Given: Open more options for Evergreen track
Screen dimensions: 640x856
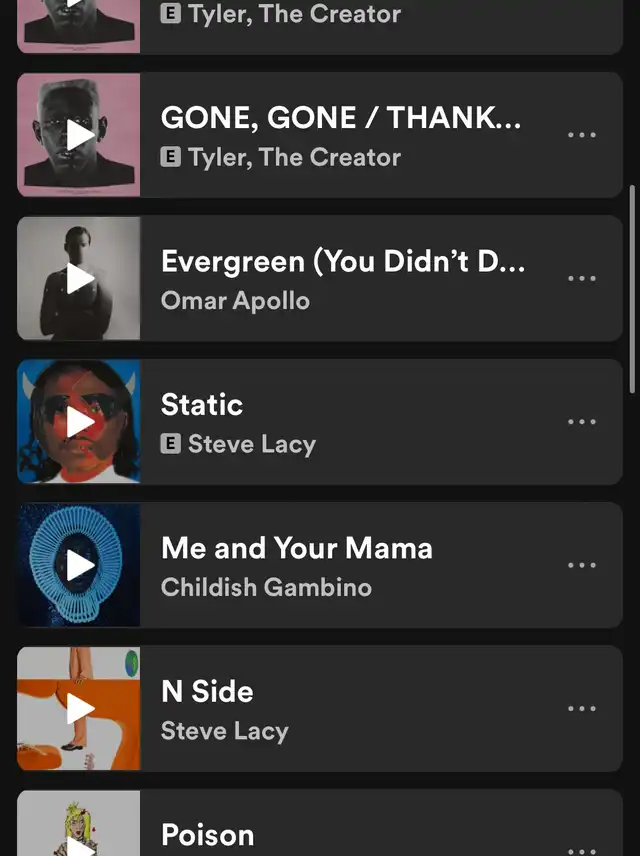Looking at the screenshot, I should [x=582, y=279].
